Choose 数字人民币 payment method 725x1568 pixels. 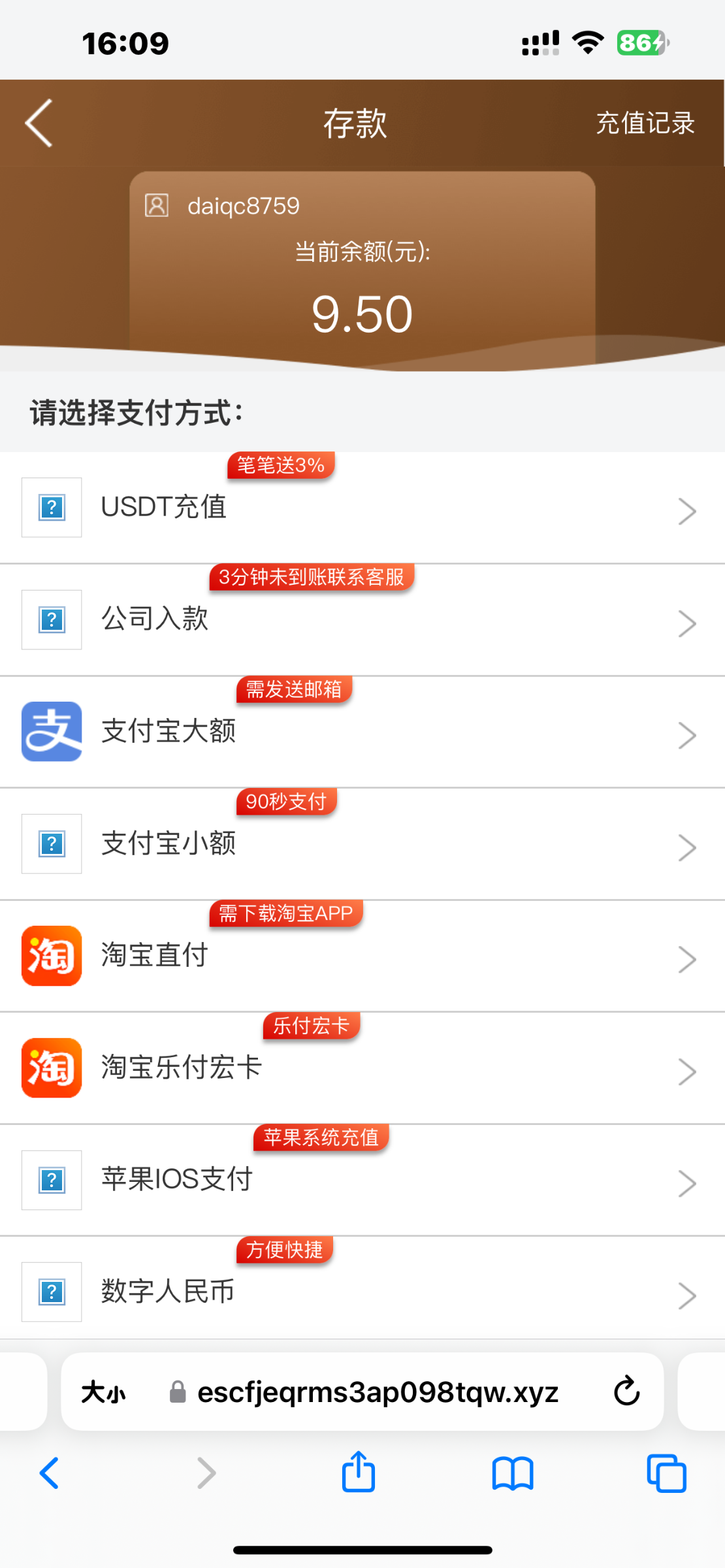(x=362, y=1292)
